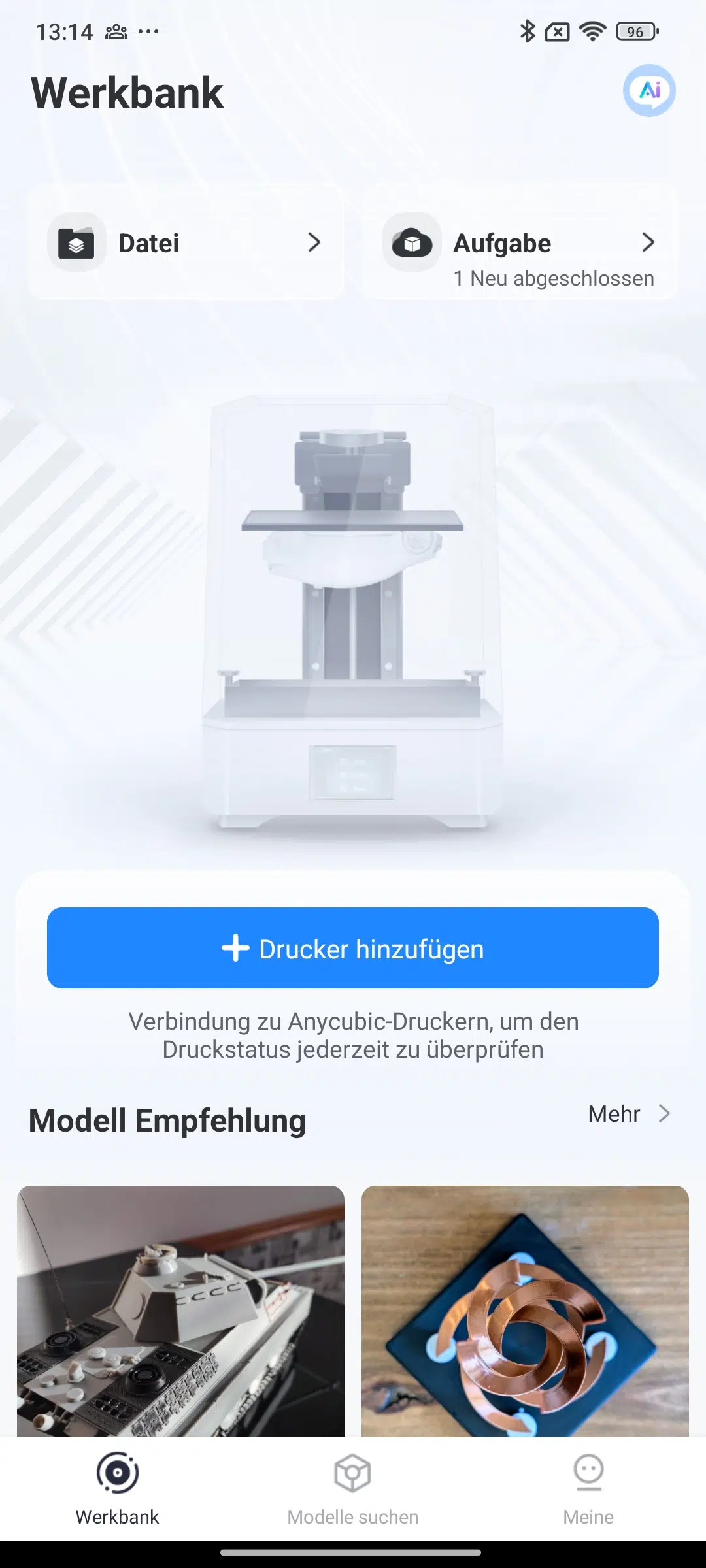The width and height of the screenshot is (706, 1568).
Task: Open the copper spiral model recommendation
Action: 525,1311
